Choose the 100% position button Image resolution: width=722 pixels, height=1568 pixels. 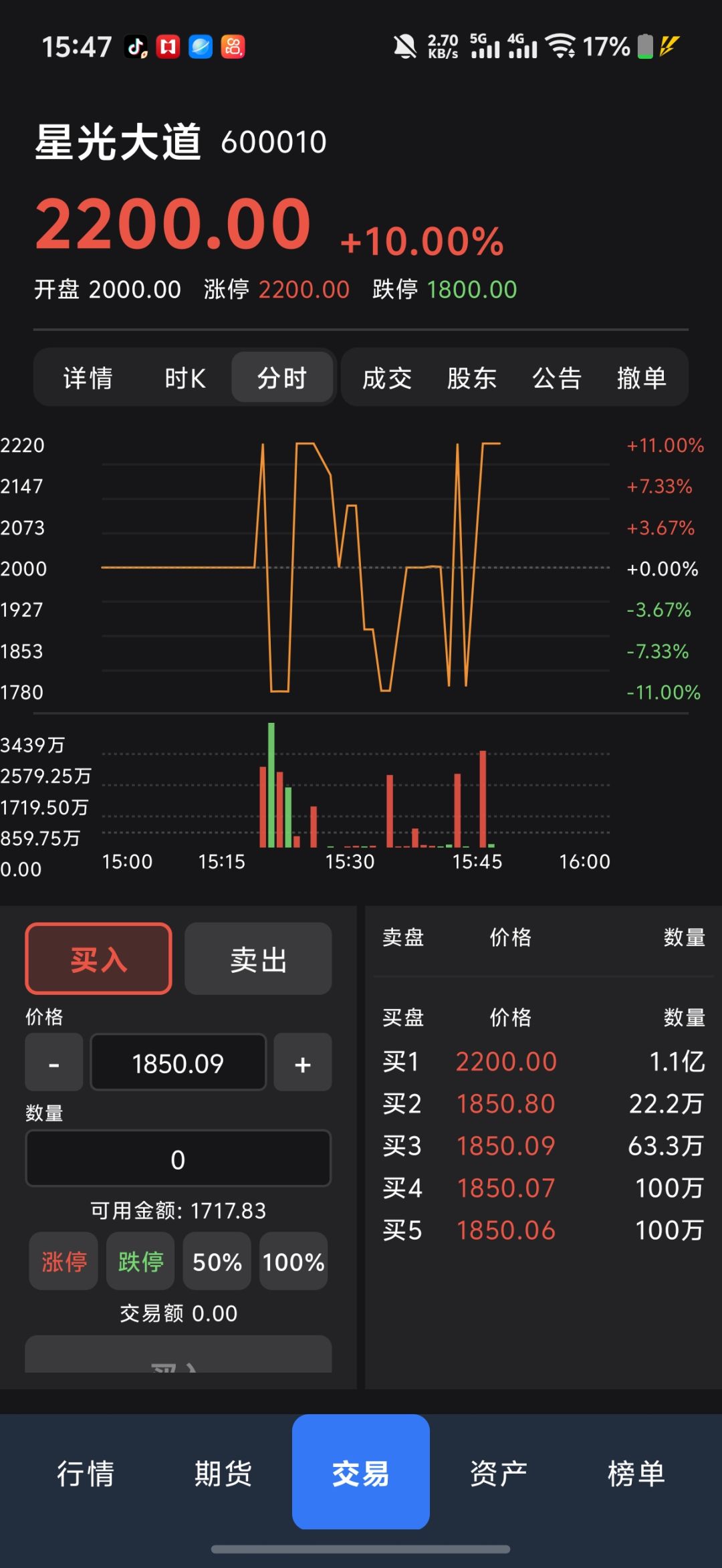[293, 1261]
